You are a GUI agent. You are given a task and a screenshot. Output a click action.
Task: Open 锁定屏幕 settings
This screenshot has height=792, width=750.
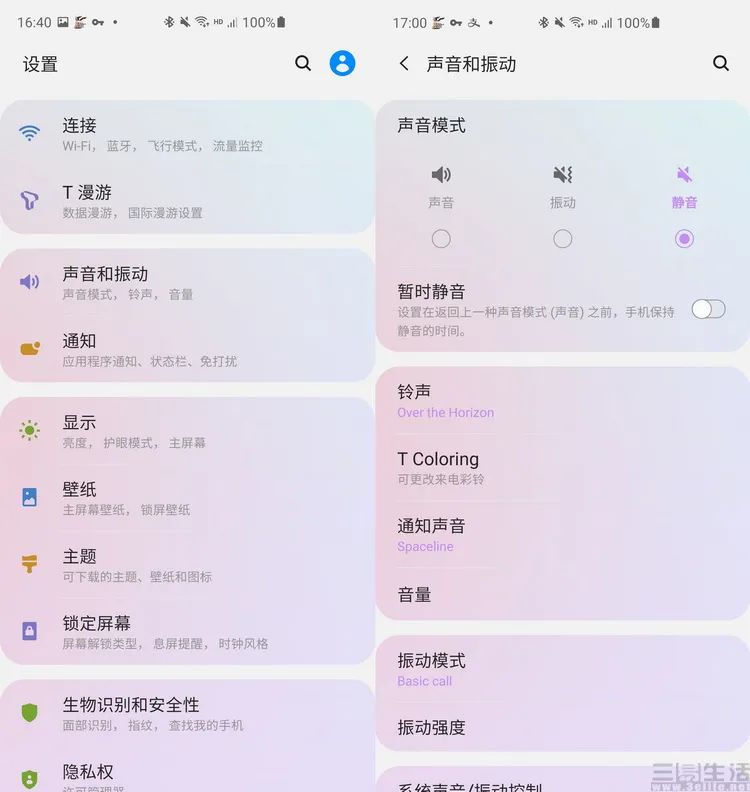coord(187,632)
